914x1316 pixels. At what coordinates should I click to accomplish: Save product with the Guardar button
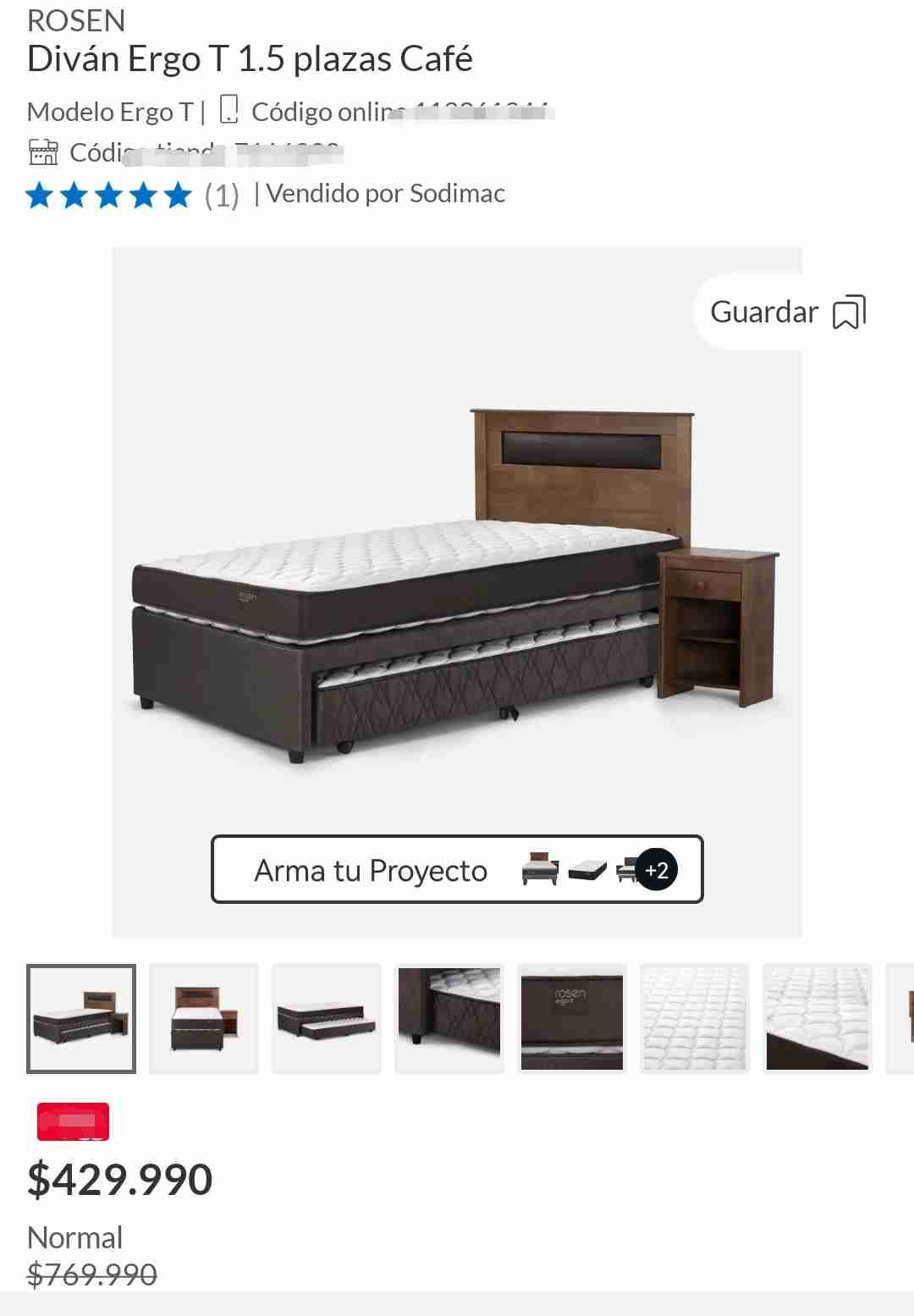(x=787, y=312)
